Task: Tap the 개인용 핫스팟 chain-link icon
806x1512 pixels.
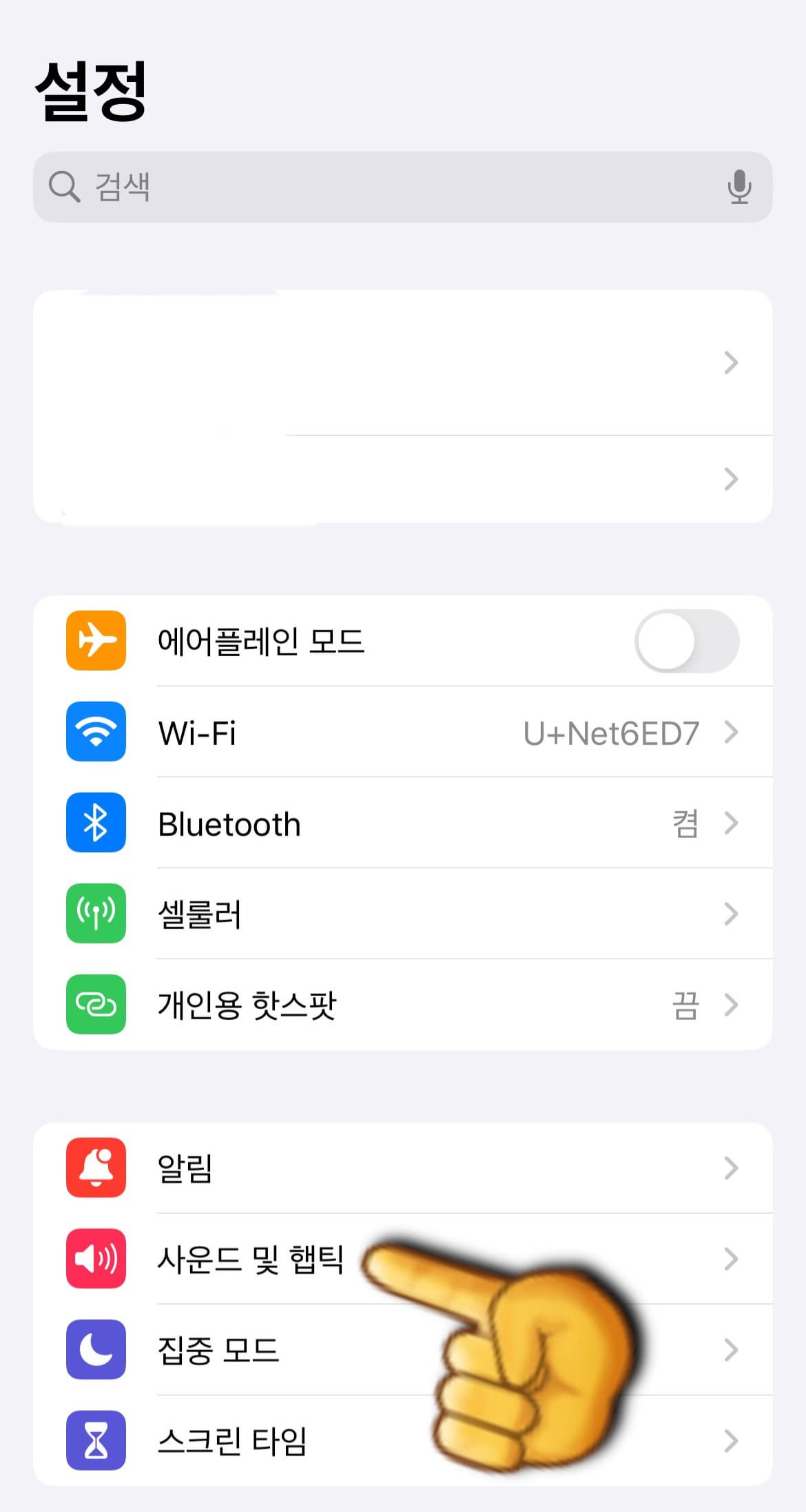Action: point(95,1005)
